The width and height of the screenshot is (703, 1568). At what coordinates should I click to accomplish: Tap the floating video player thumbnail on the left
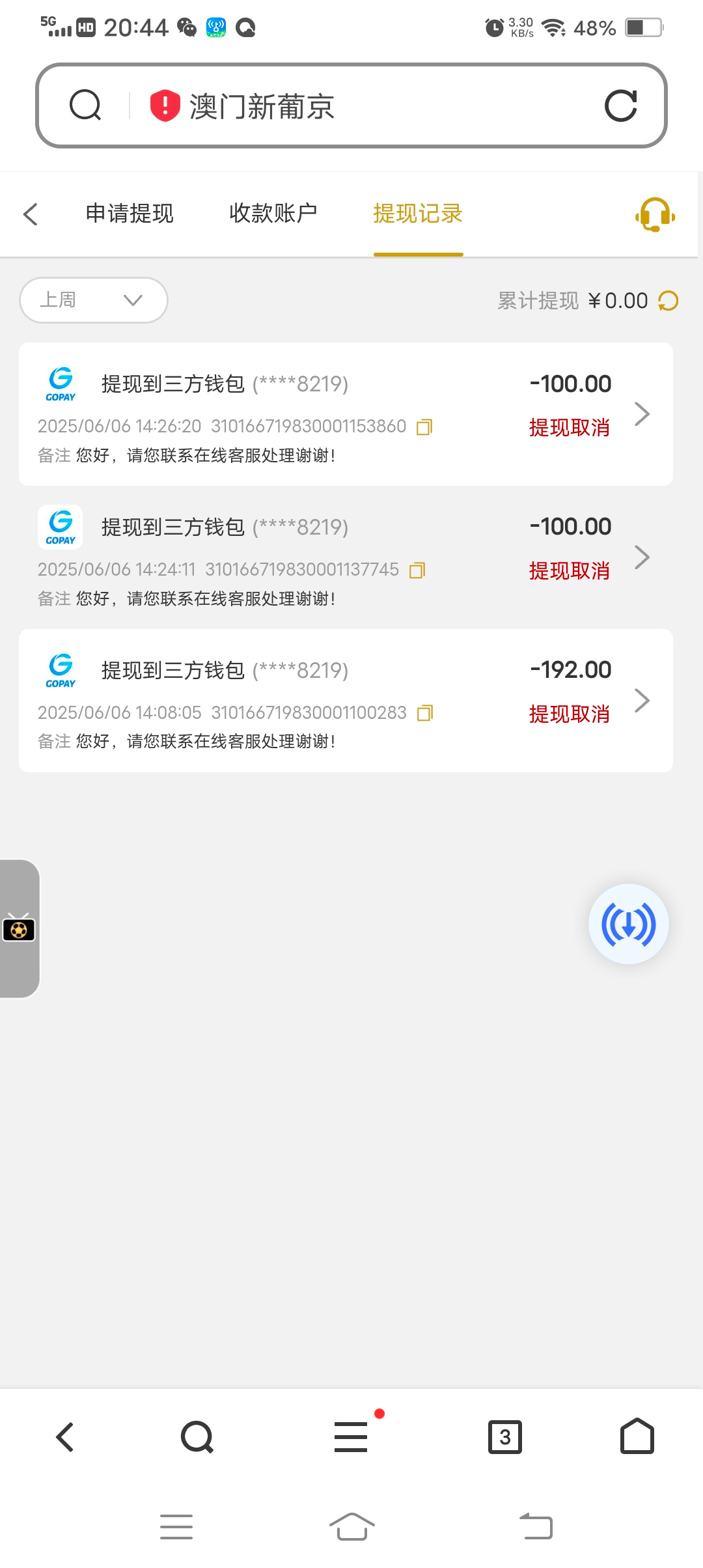(x=20, y=930)
